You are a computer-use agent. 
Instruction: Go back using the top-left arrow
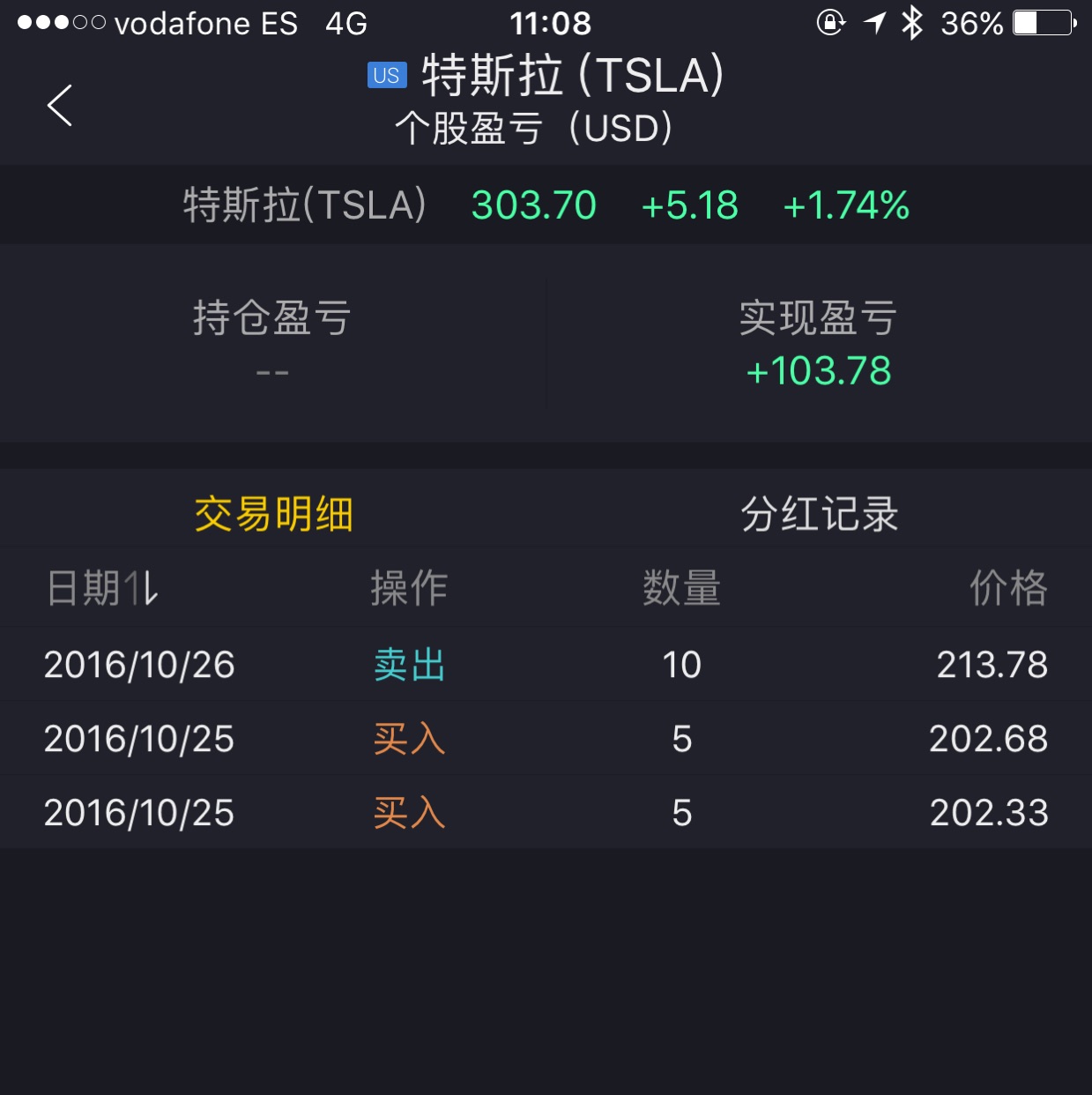click(60, 106)
